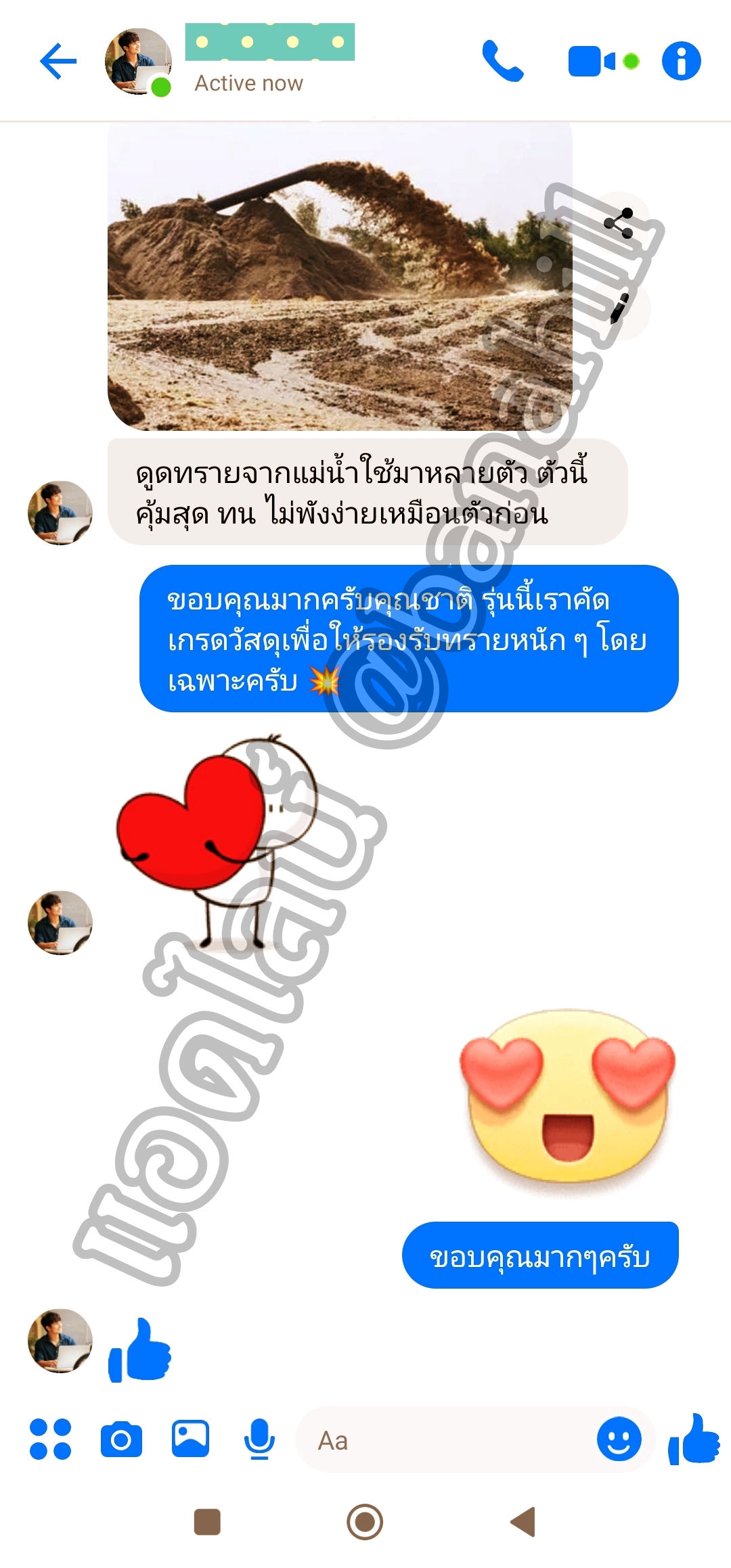Open the sand dredging photo
Viewport: 731px width, 1568px height.
[x=339, y=276]
